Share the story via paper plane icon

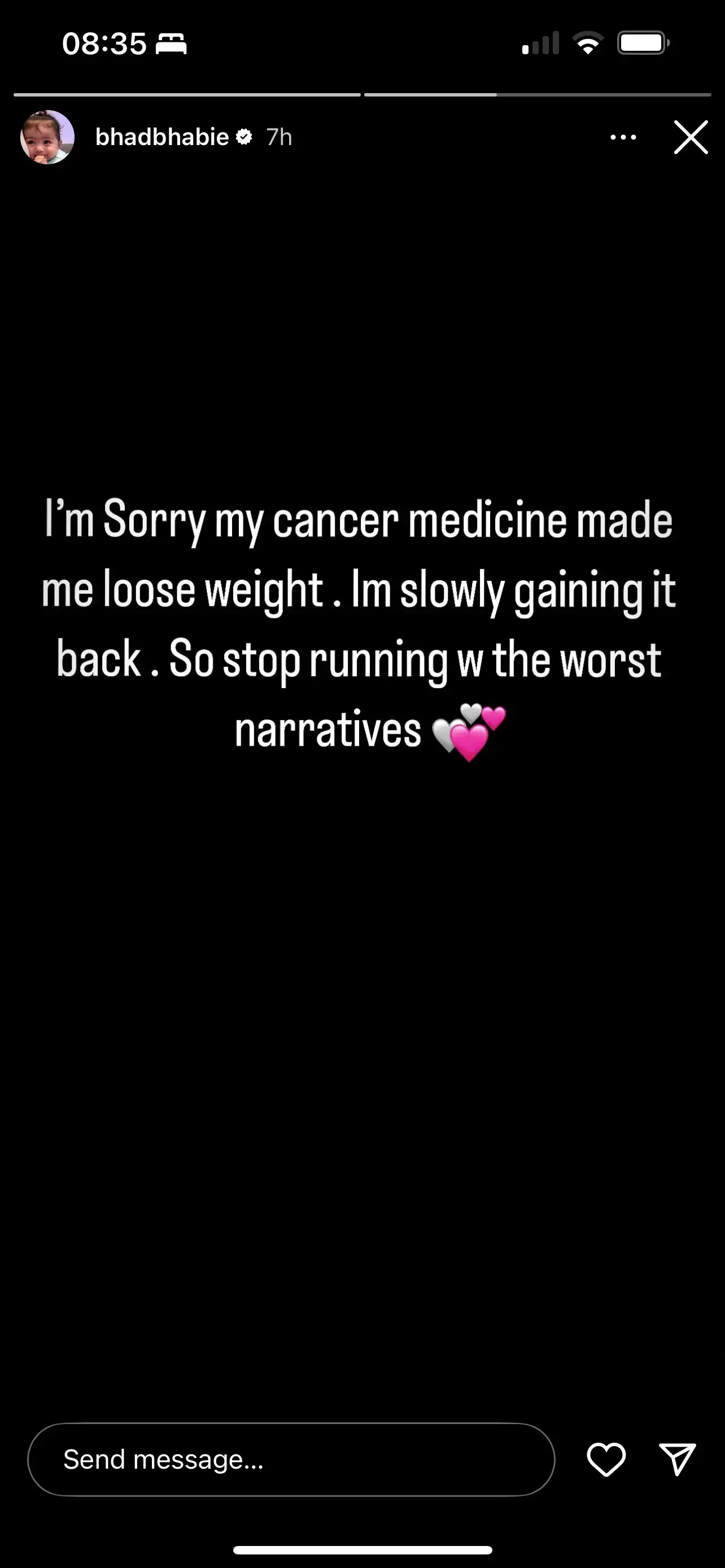tap(678, 1459)
